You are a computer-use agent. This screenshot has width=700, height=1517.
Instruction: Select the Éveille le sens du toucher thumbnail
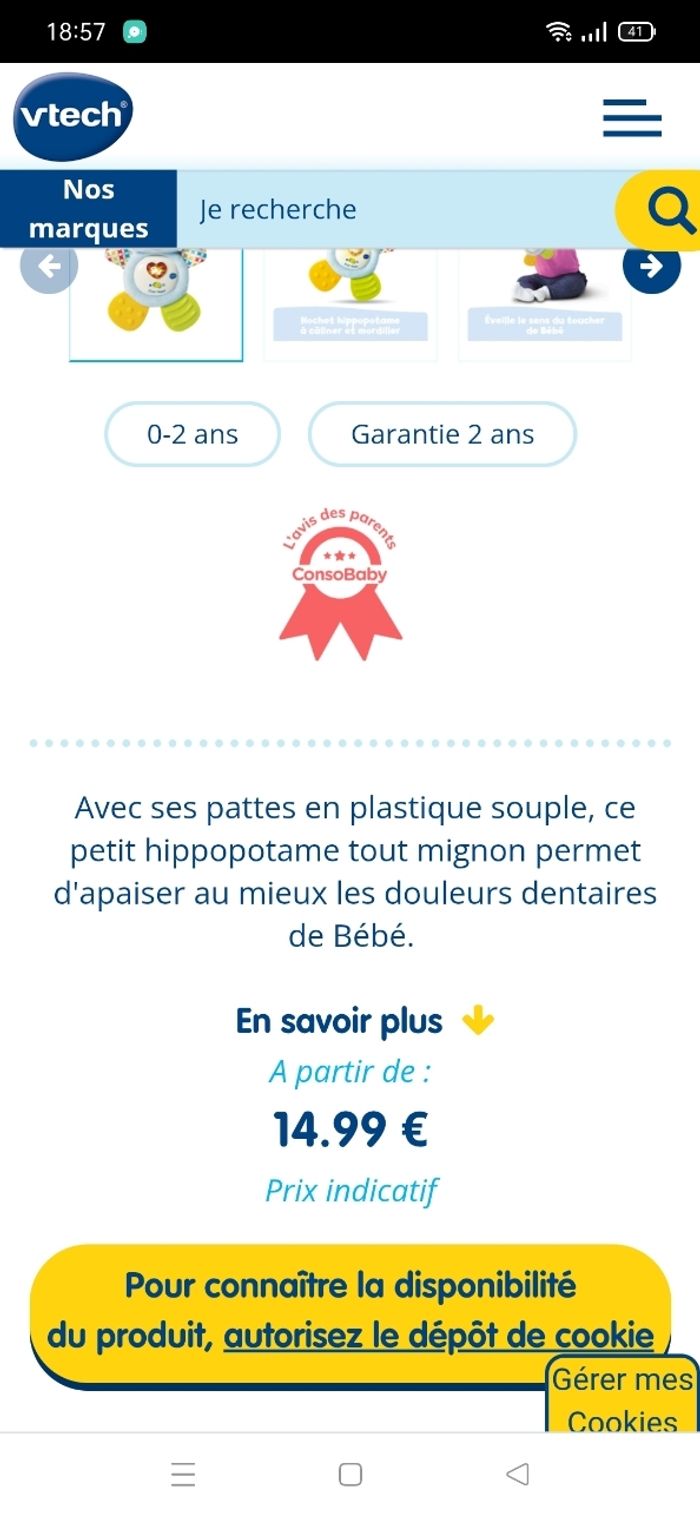(545, 304)
